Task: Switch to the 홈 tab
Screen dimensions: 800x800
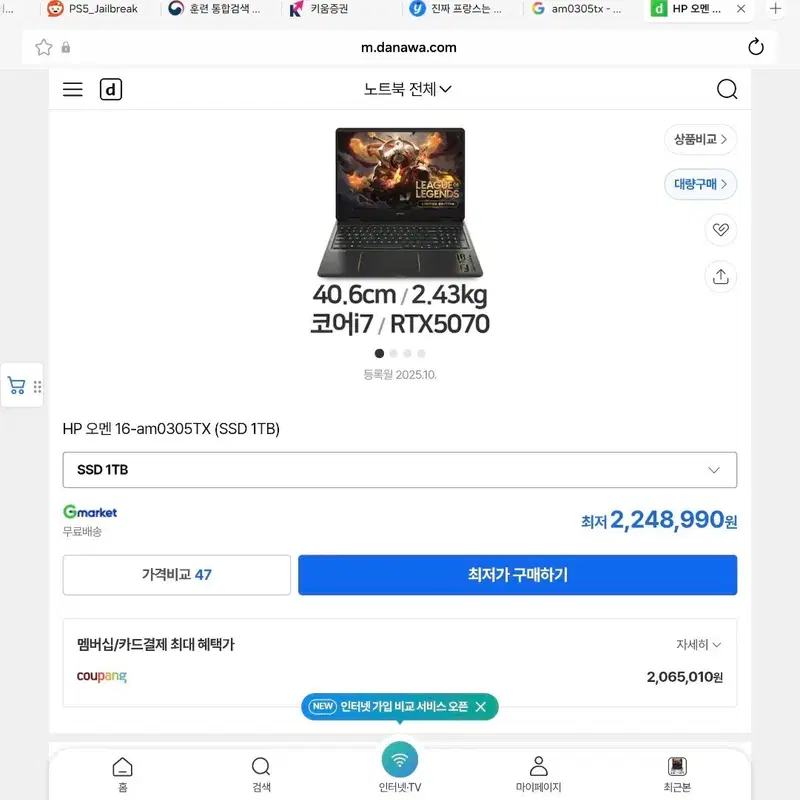Action: tap(122, 774)
